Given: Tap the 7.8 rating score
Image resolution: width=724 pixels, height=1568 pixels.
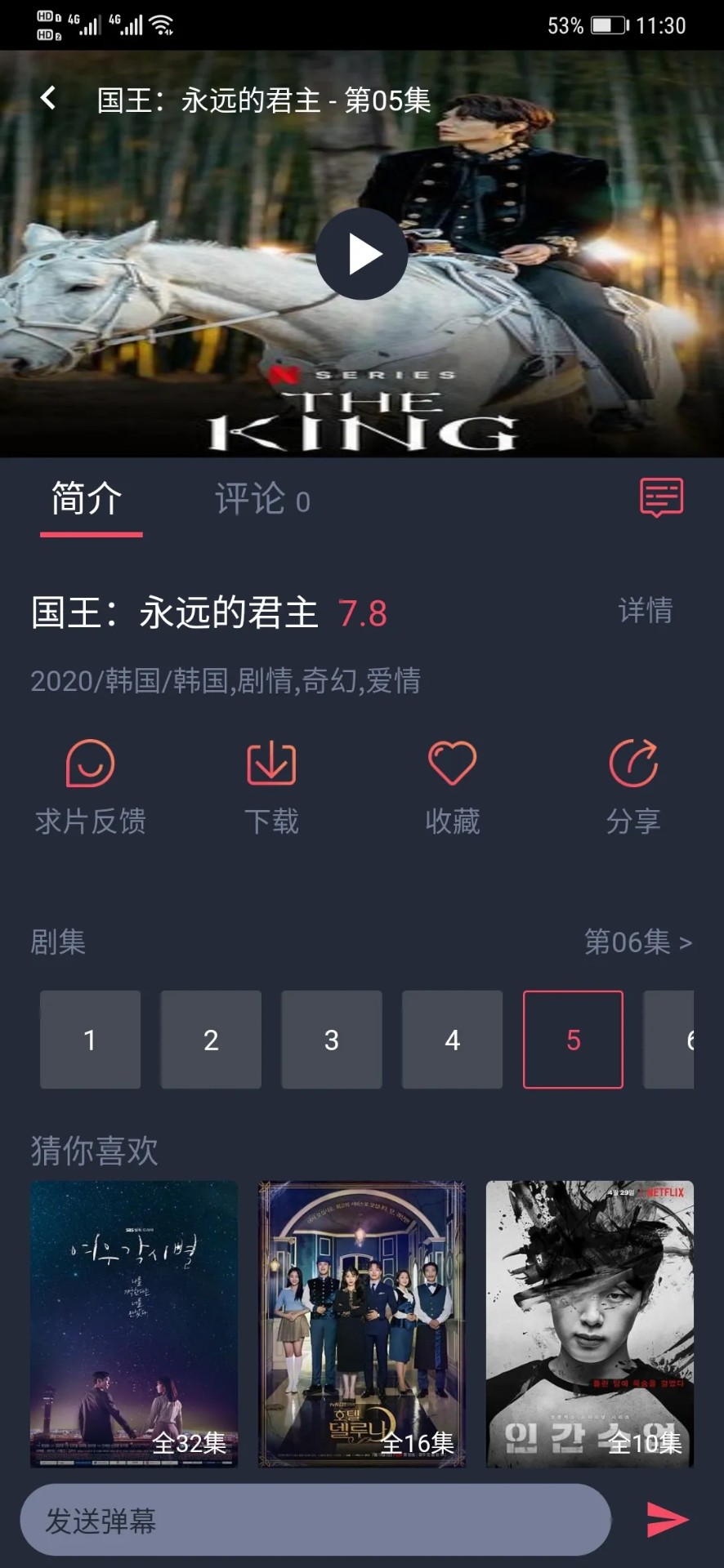Looking at the screenshot, I should [x=363, y=614].
